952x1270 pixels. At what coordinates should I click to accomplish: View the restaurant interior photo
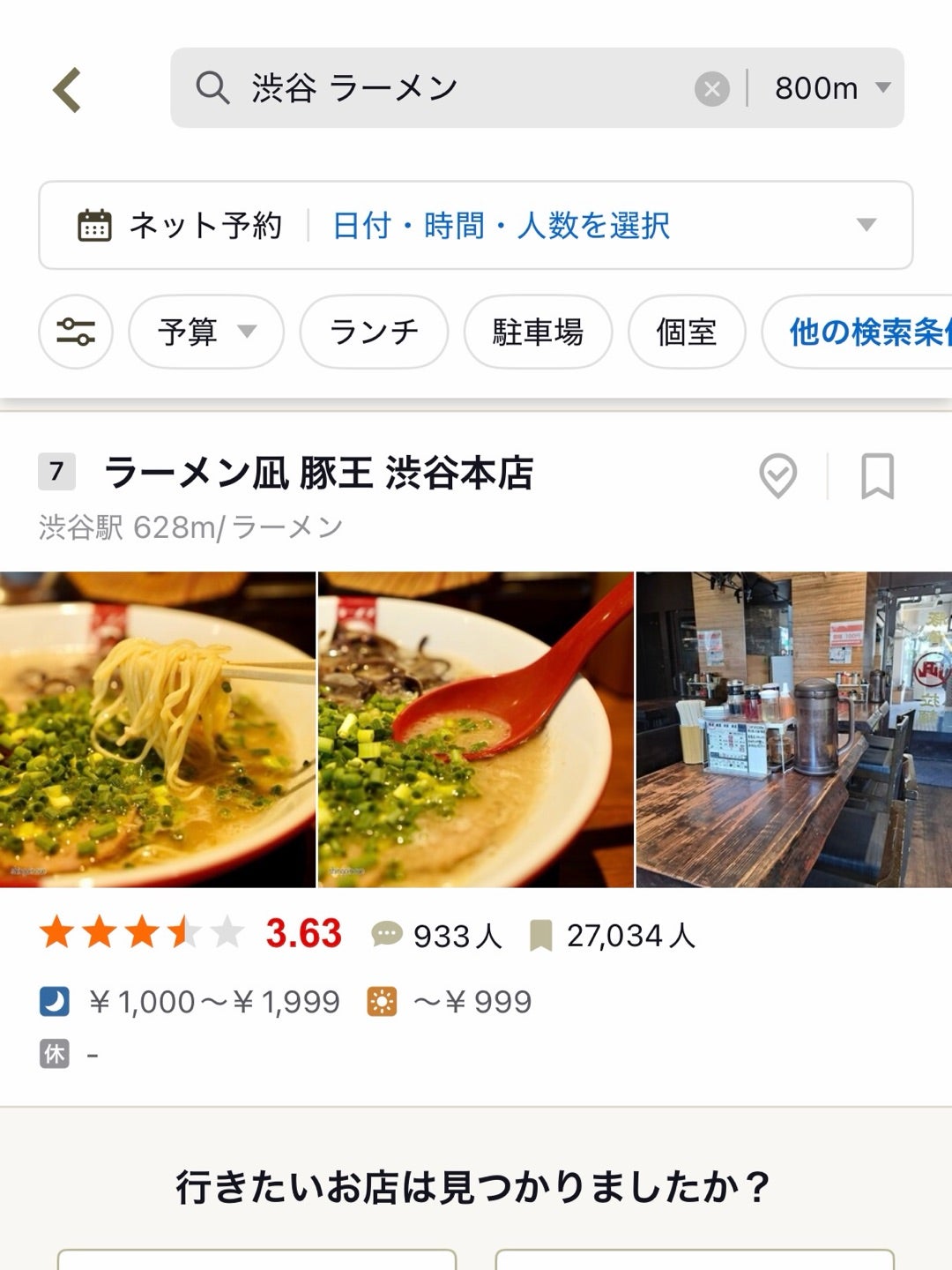(x=793, y=729)
